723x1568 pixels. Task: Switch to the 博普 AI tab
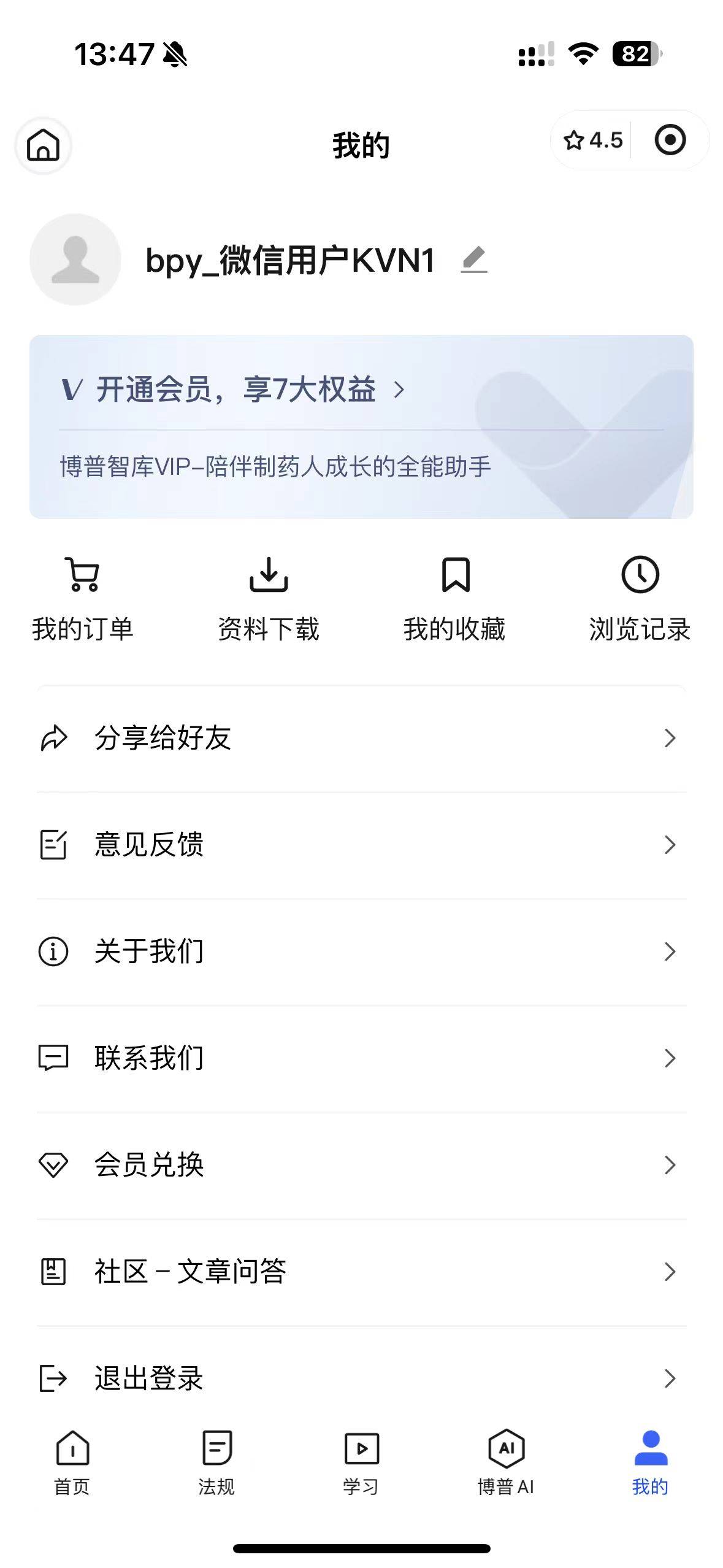[x=506, y=1462]
